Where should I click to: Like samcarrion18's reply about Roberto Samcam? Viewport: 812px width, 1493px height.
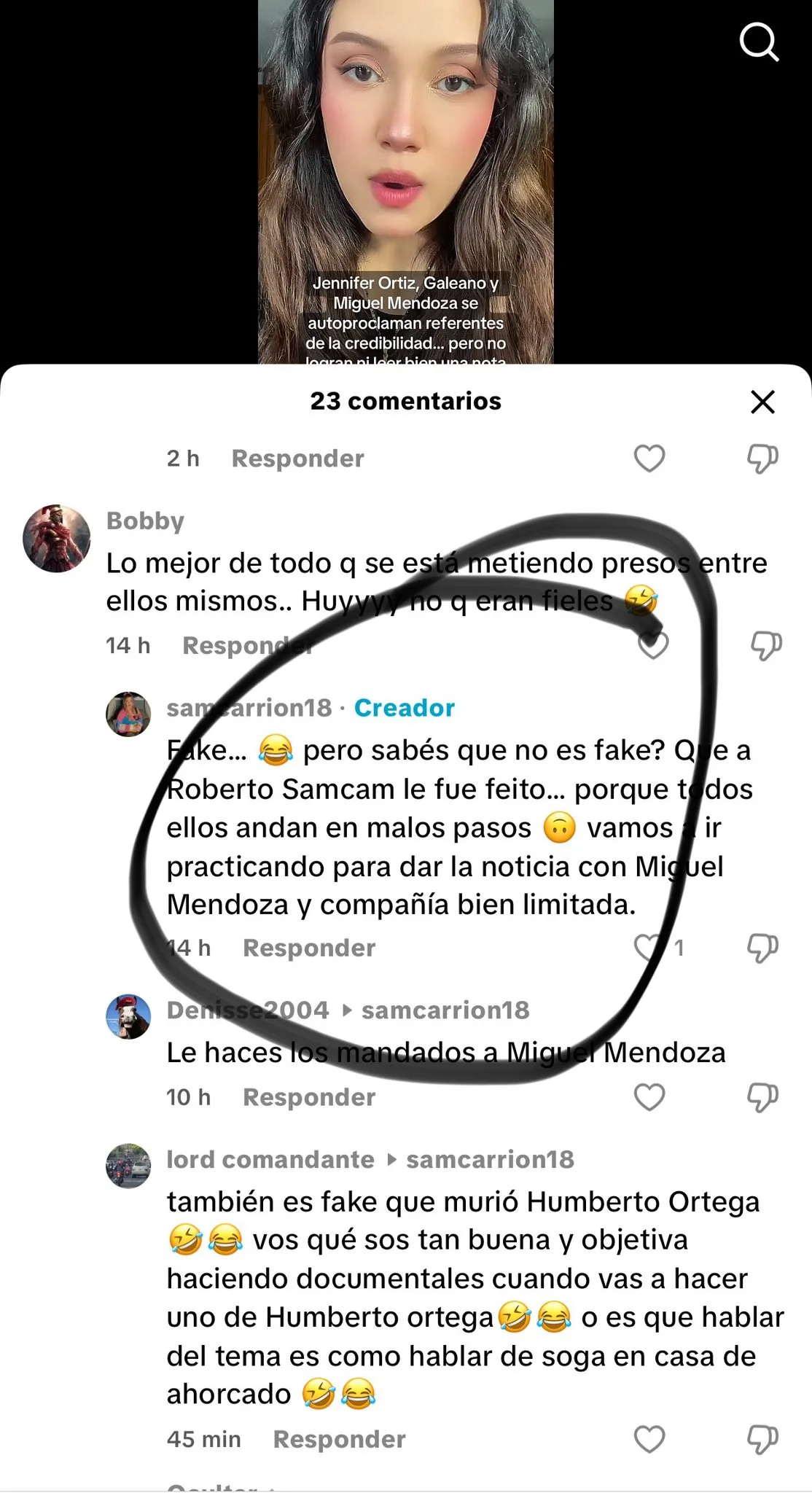[x=647, y=947]
